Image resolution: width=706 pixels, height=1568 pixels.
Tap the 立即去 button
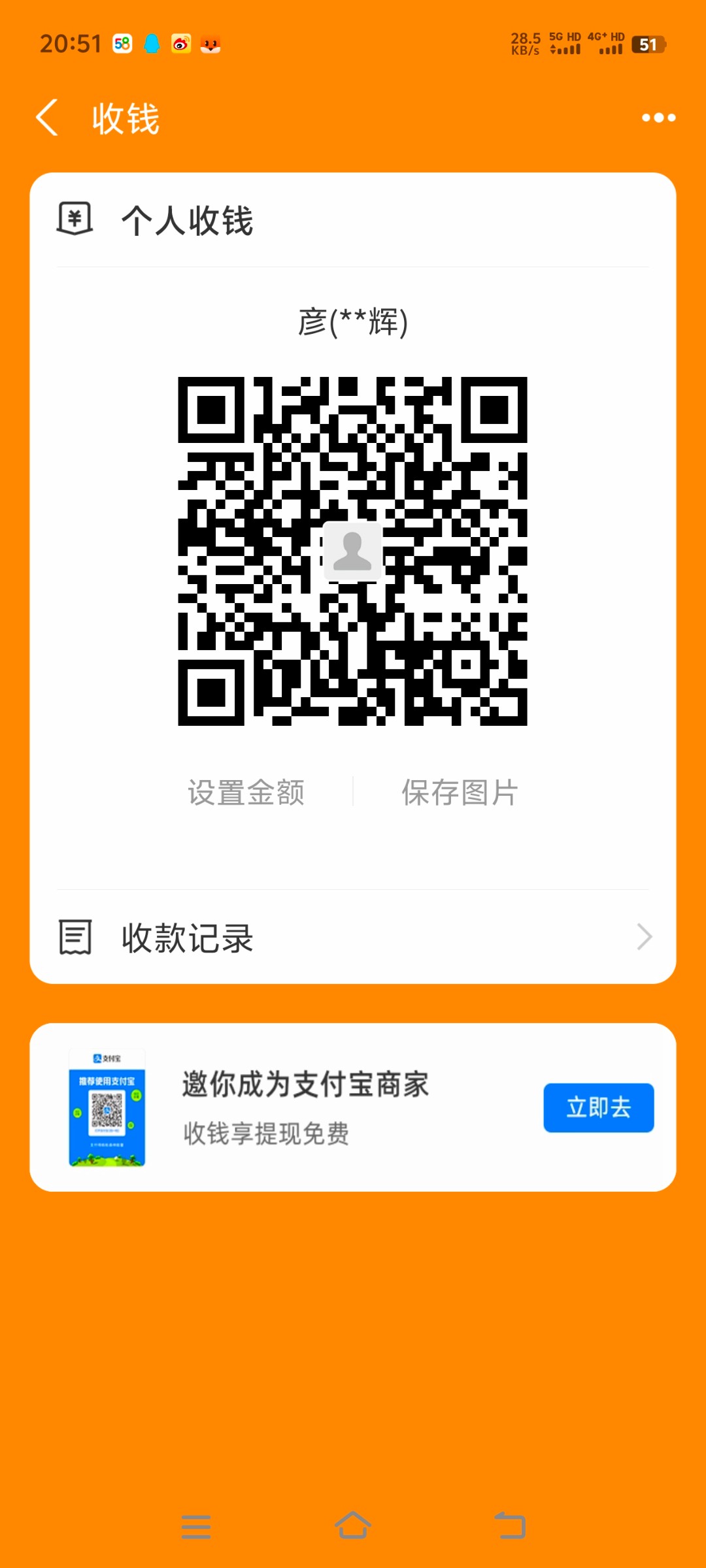[598, 1107]
